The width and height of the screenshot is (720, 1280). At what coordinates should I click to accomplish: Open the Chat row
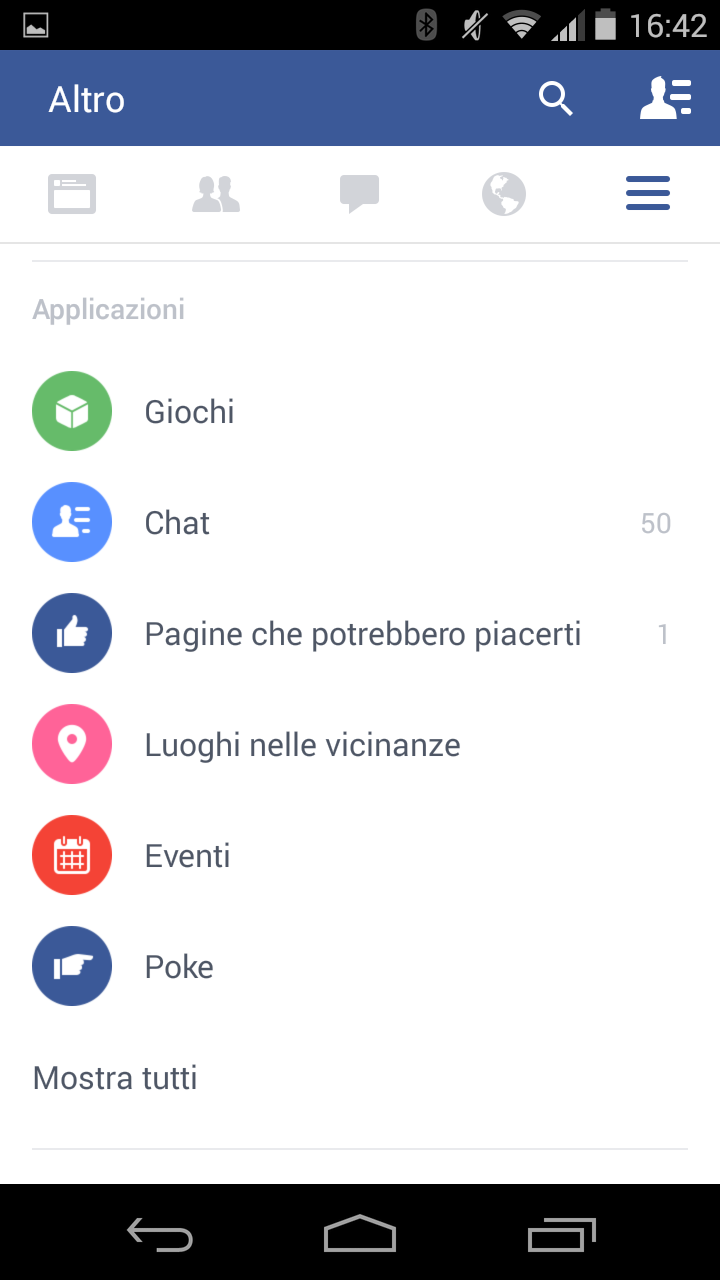click(x=178, y=523)
